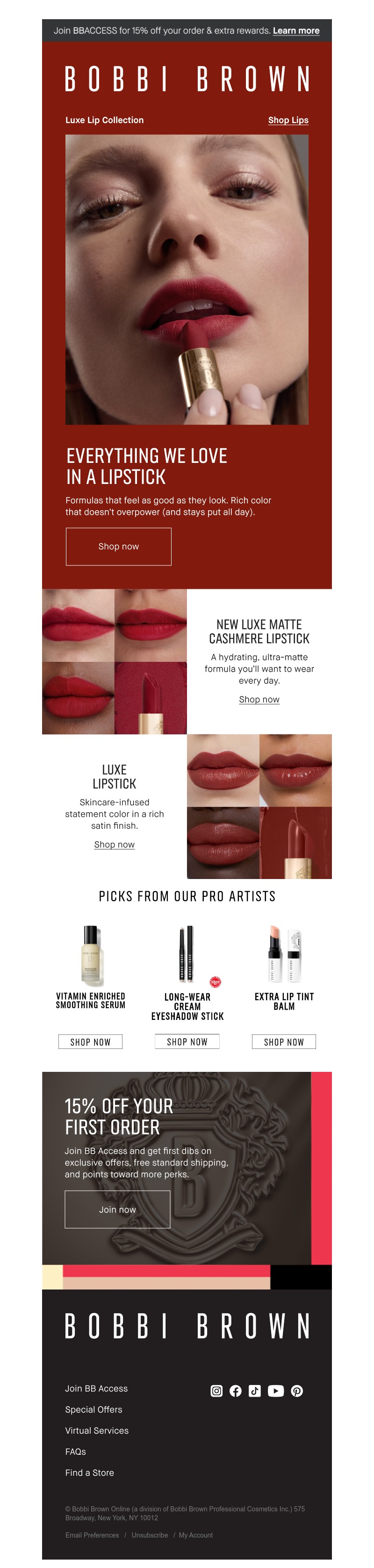Select Find a Store
Image resolution: width=374 pixels, height=1568 pixels.
tap(89, 1472)
